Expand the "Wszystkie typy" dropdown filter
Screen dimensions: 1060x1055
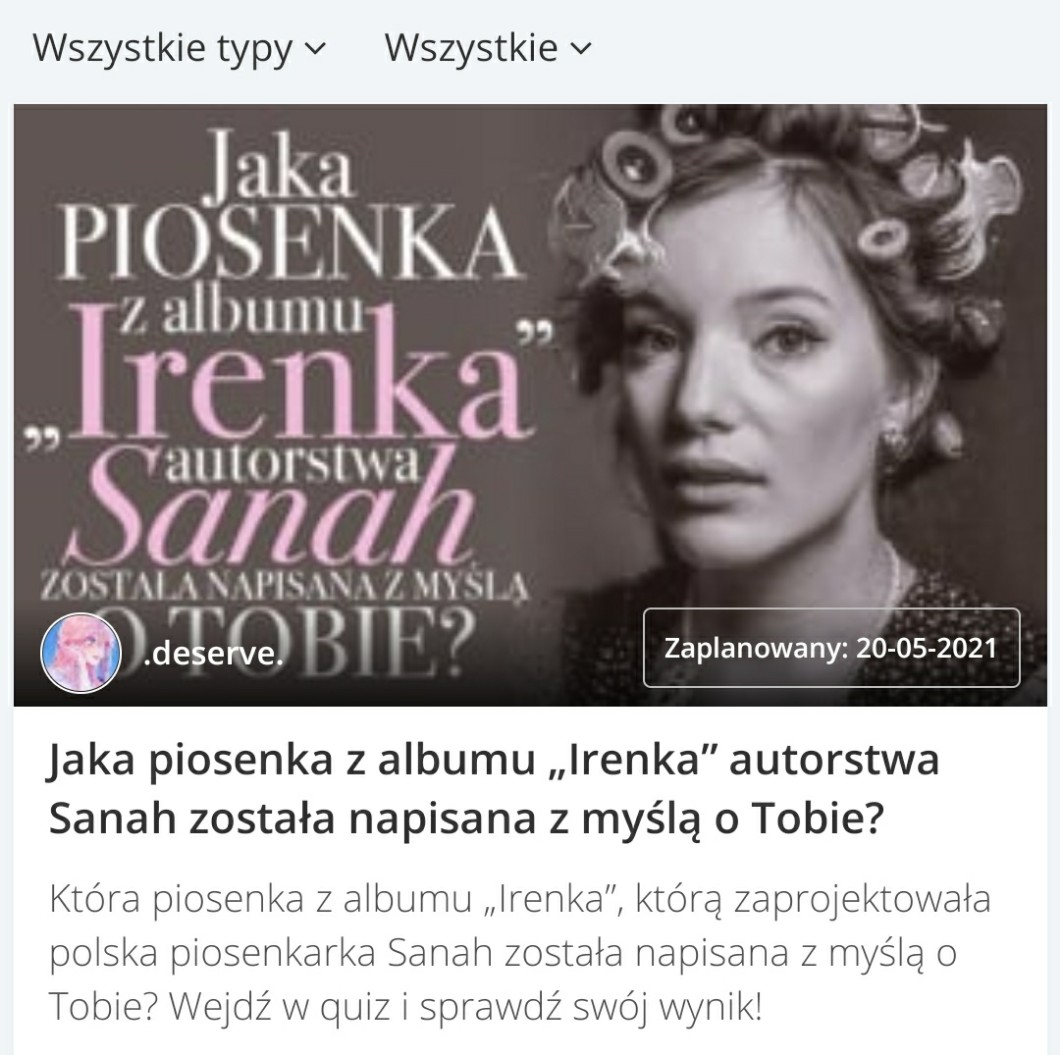pyautogui.click(x=180, y=47)
